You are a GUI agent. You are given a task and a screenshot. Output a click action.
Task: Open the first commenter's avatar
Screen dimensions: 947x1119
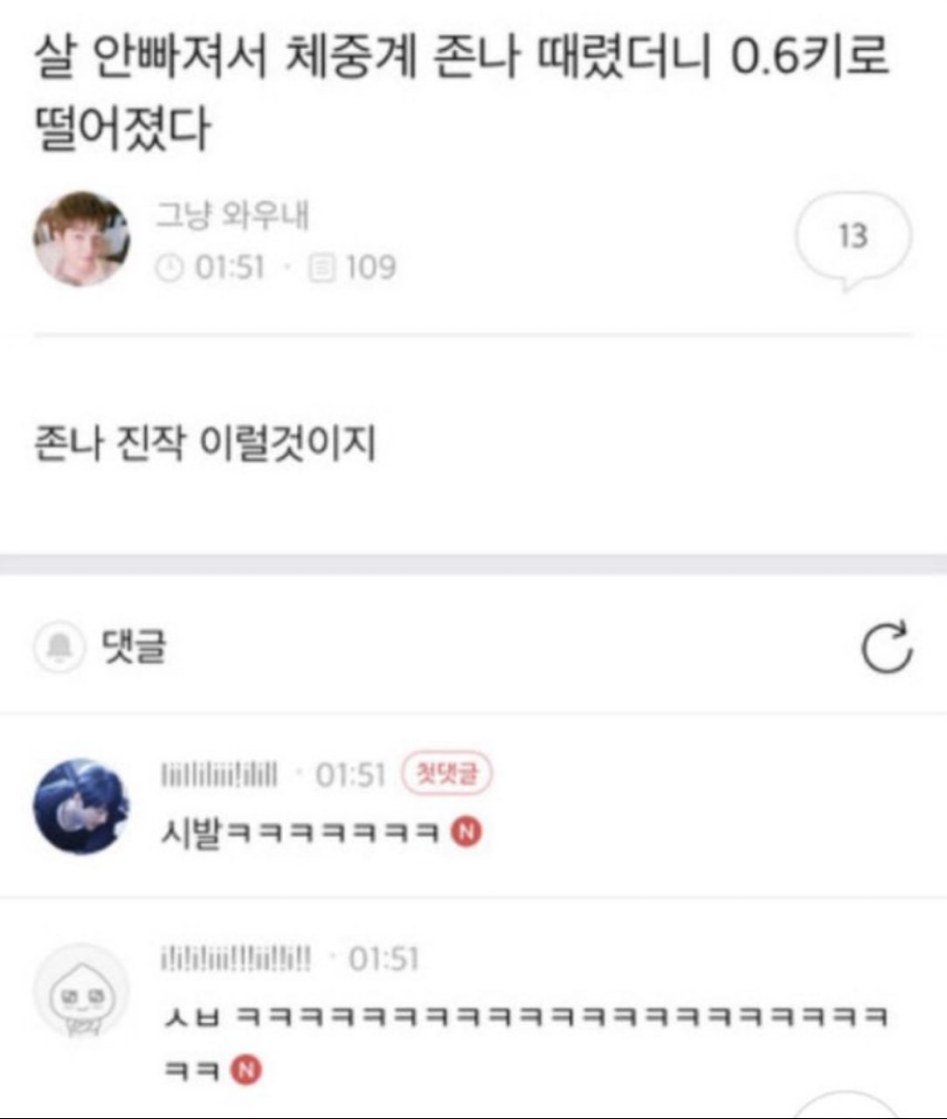(81, 805)
